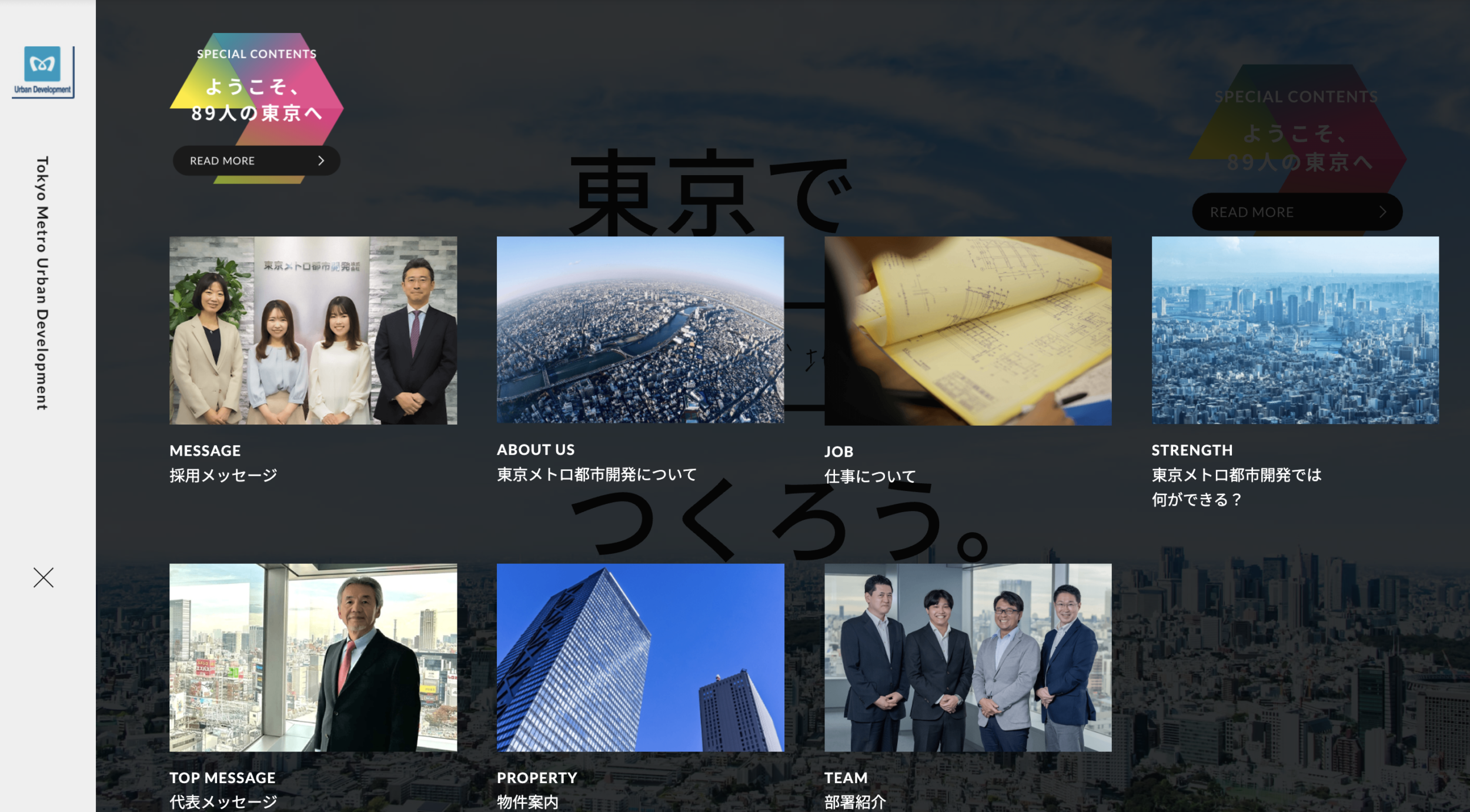This screenshot has width=1470, height=812.
Task: Open the MESSAGE recruitment message card
Action: pyautogui.click(x=313, y=330)
